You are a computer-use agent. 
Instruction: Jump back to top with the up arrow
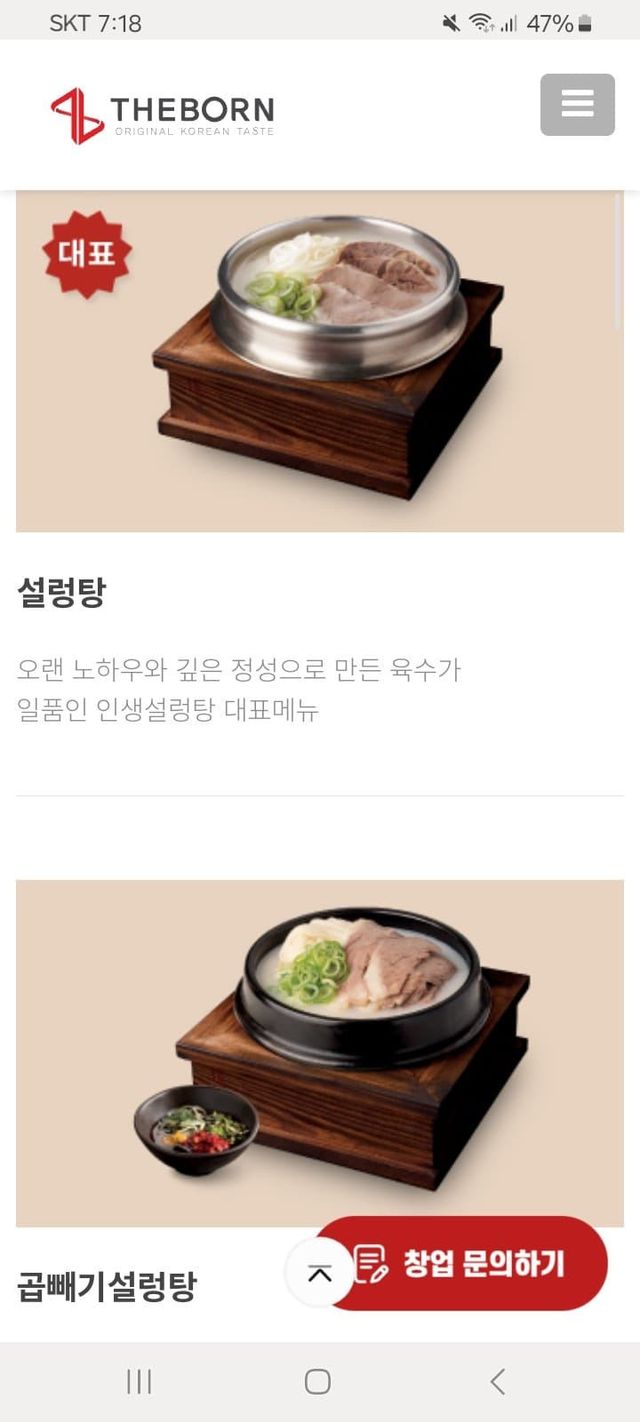[x=319, y=1272]
